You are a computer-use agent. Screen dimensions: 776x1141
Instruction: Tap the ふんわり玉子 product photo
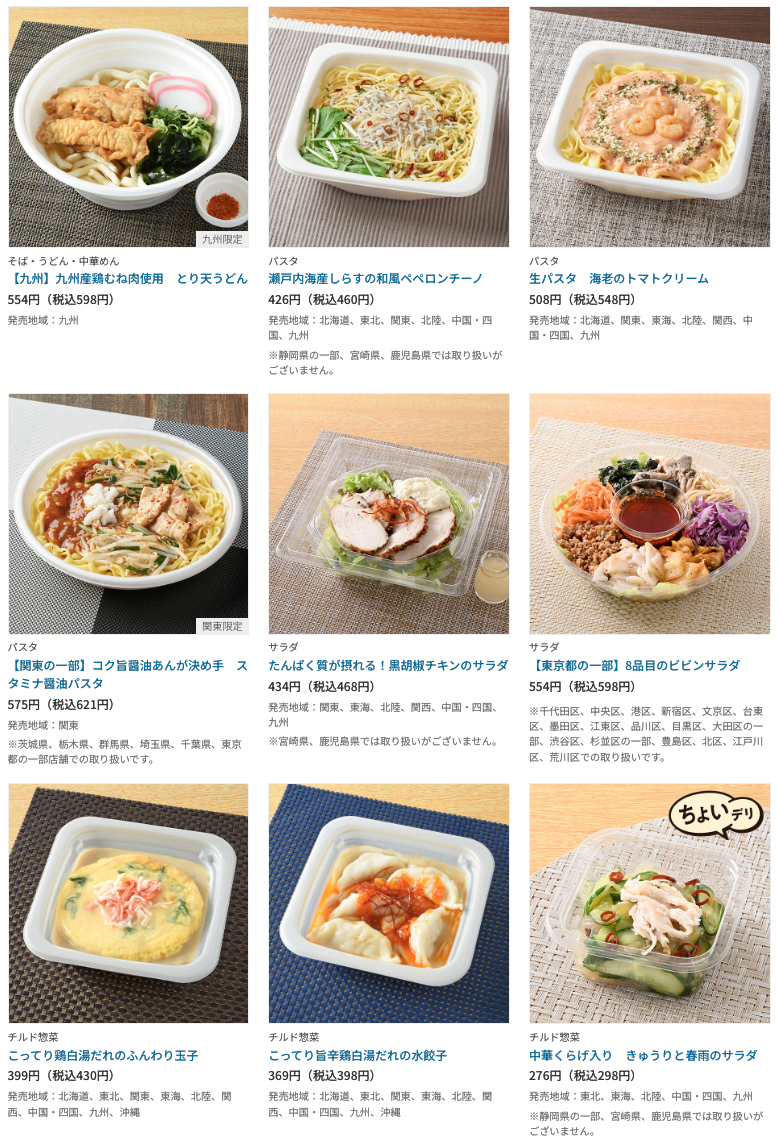click(x=128, y=903)
